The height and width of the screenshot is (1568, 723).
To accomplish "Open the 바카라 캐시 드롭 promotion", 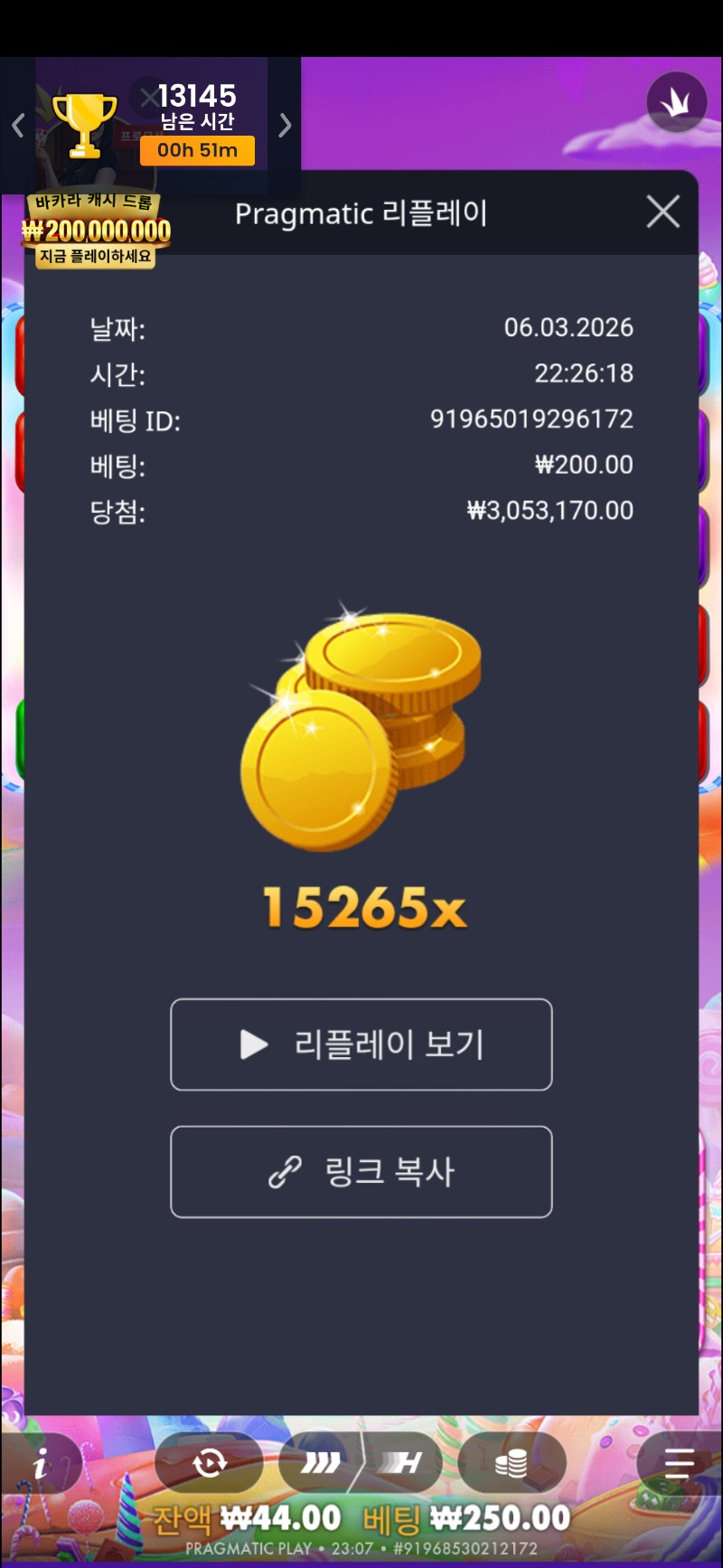I will (96, 231).
